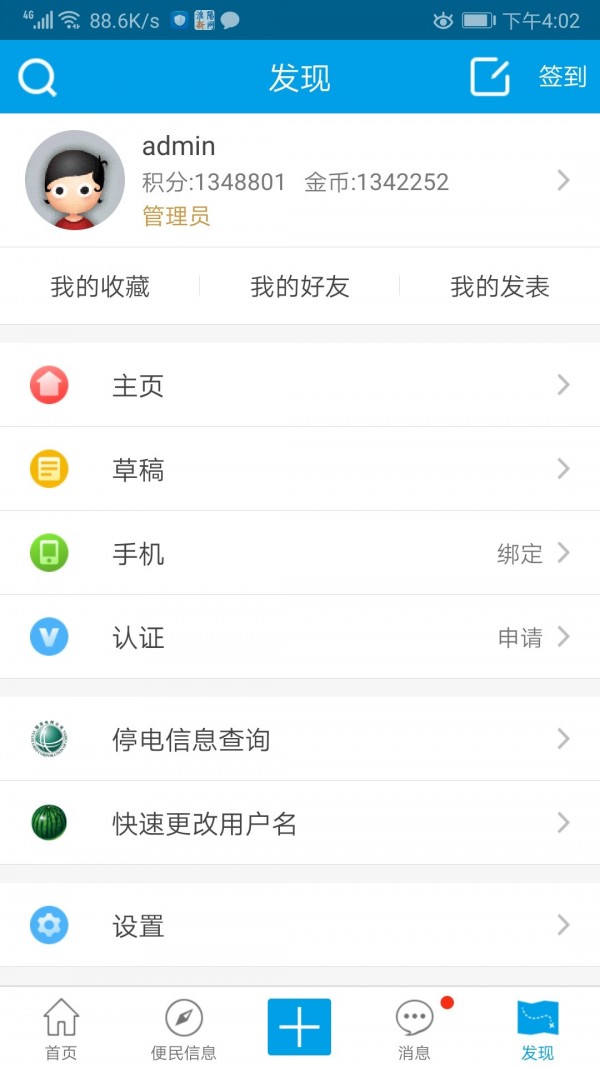Open the 主页 row
Image resolution: width=600 pixels, height=1067 pixels.
coord(300,385)
